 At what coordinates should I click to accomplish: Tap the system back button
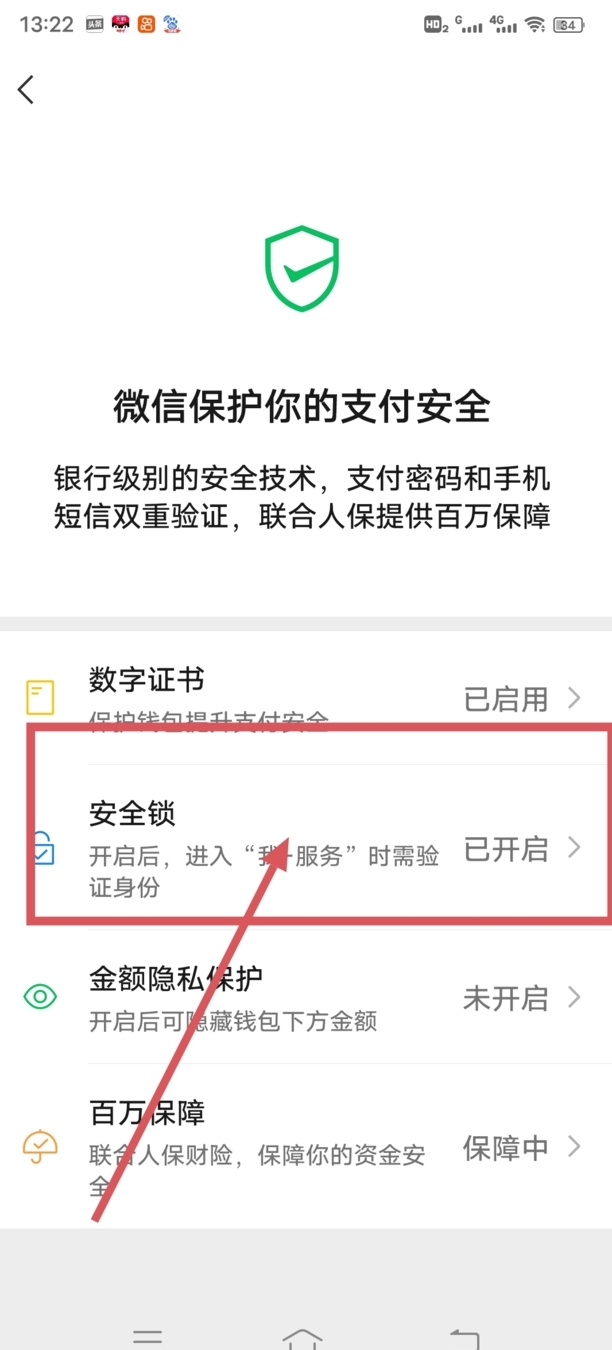464,1338
